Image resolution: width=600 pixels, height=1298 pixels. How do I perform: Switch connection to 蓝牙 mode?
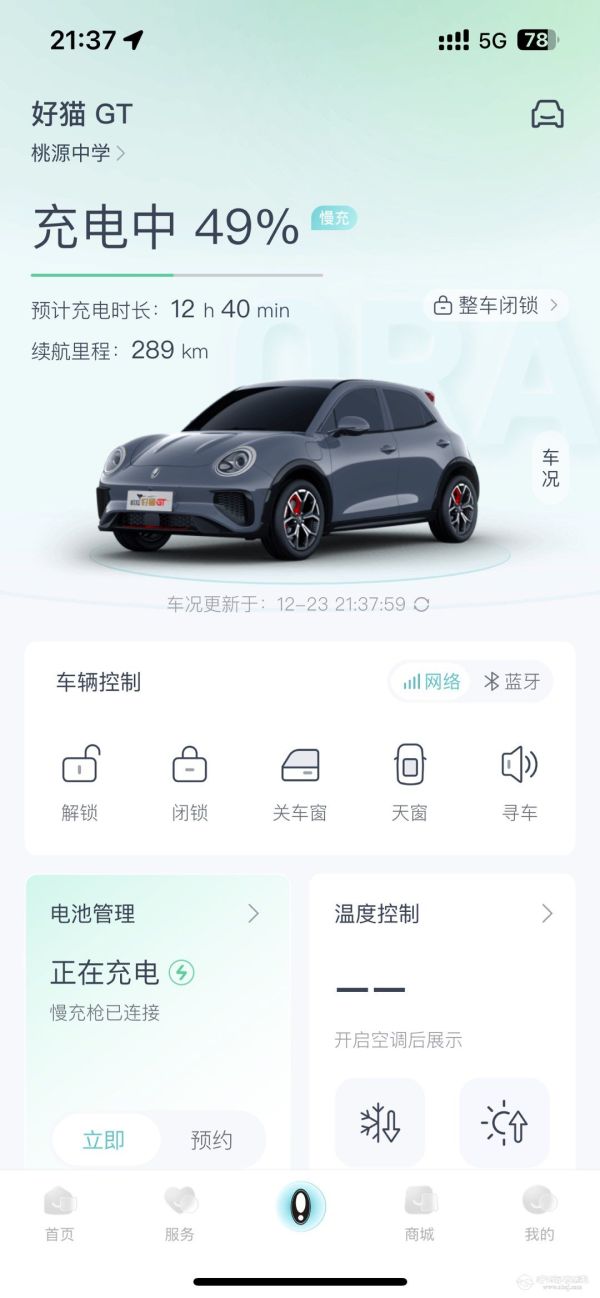point(511,682)
